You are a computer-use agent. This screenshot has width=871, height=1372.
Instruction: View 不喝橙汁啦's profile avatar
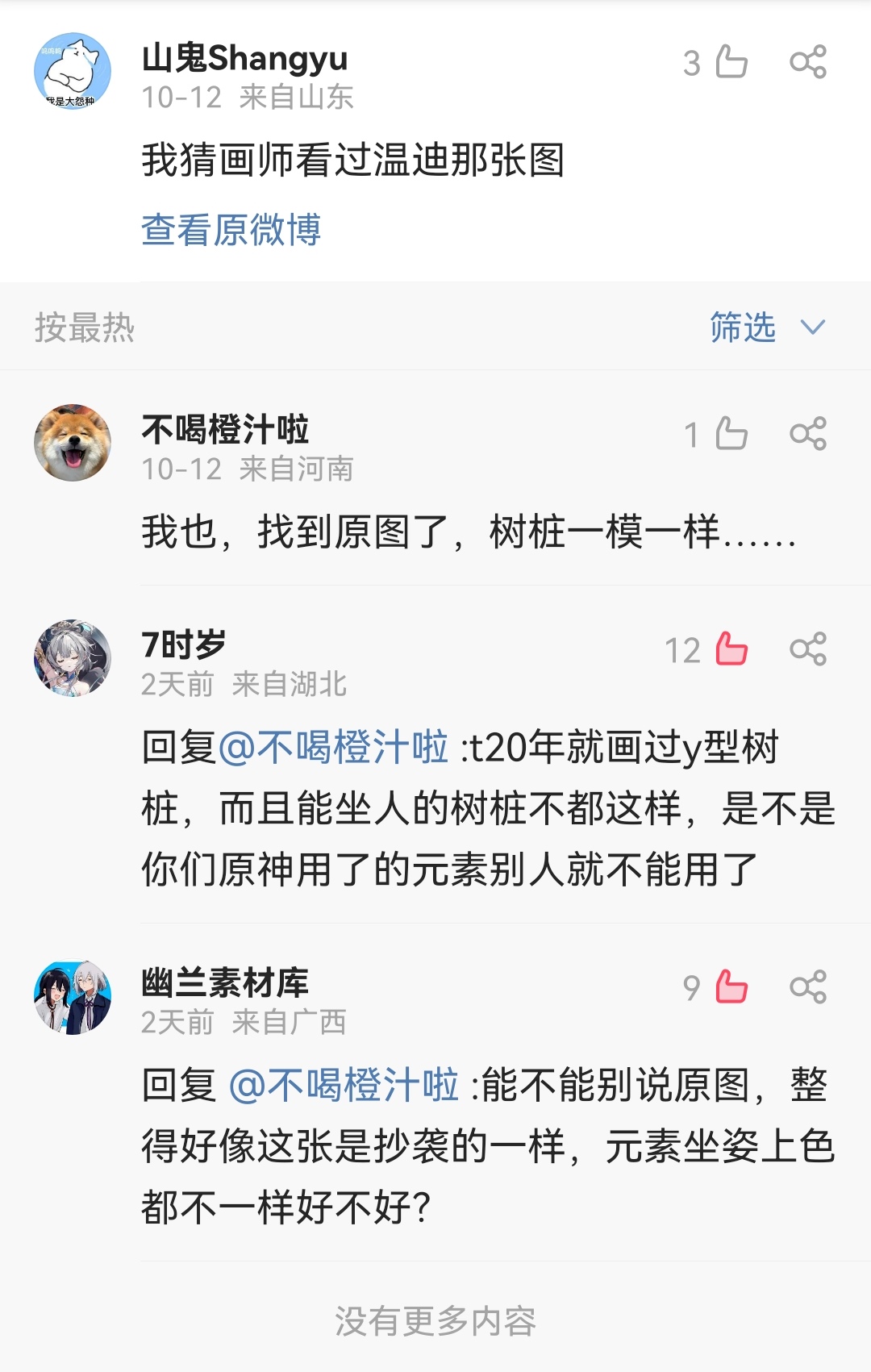(x=73, y=443)
